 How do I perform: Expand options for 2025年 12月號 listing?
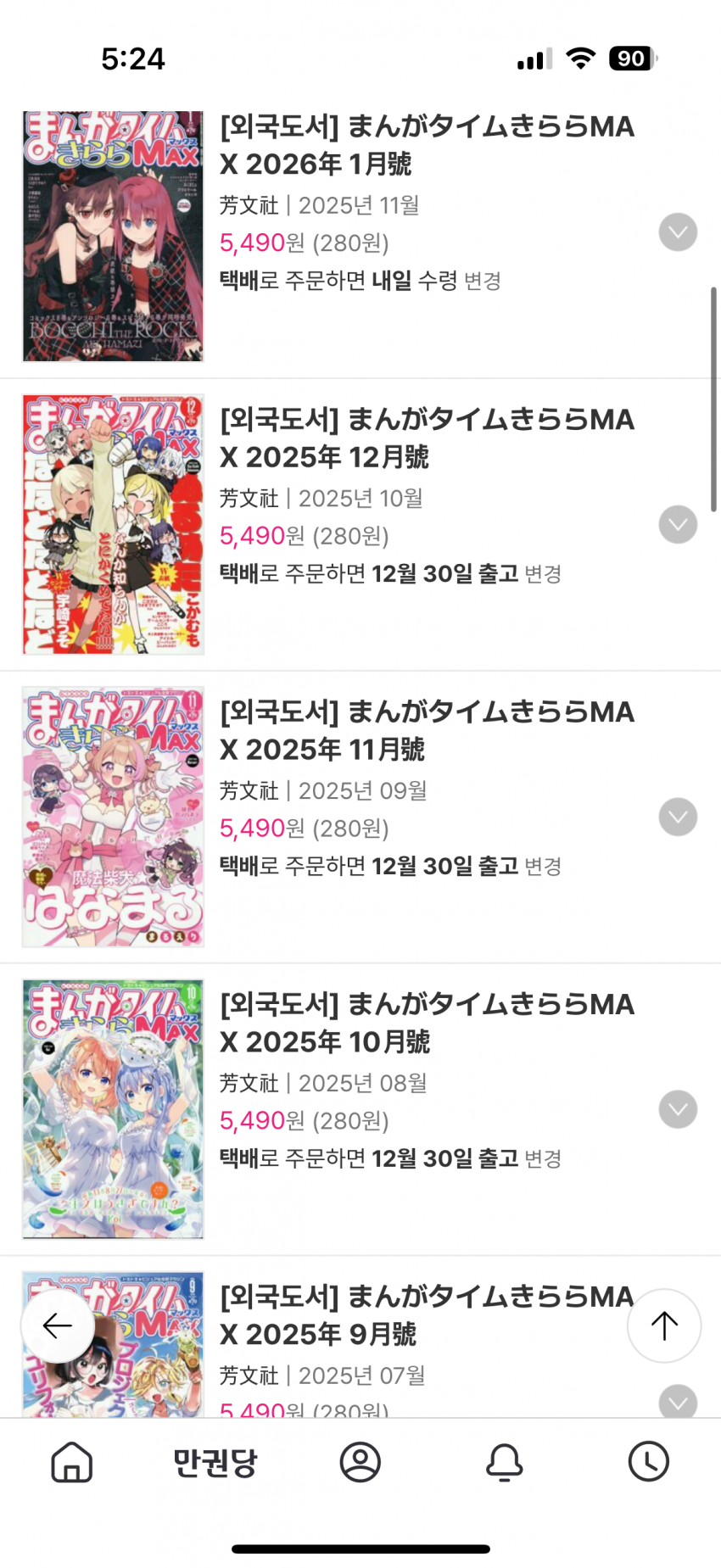click(678, 525)
